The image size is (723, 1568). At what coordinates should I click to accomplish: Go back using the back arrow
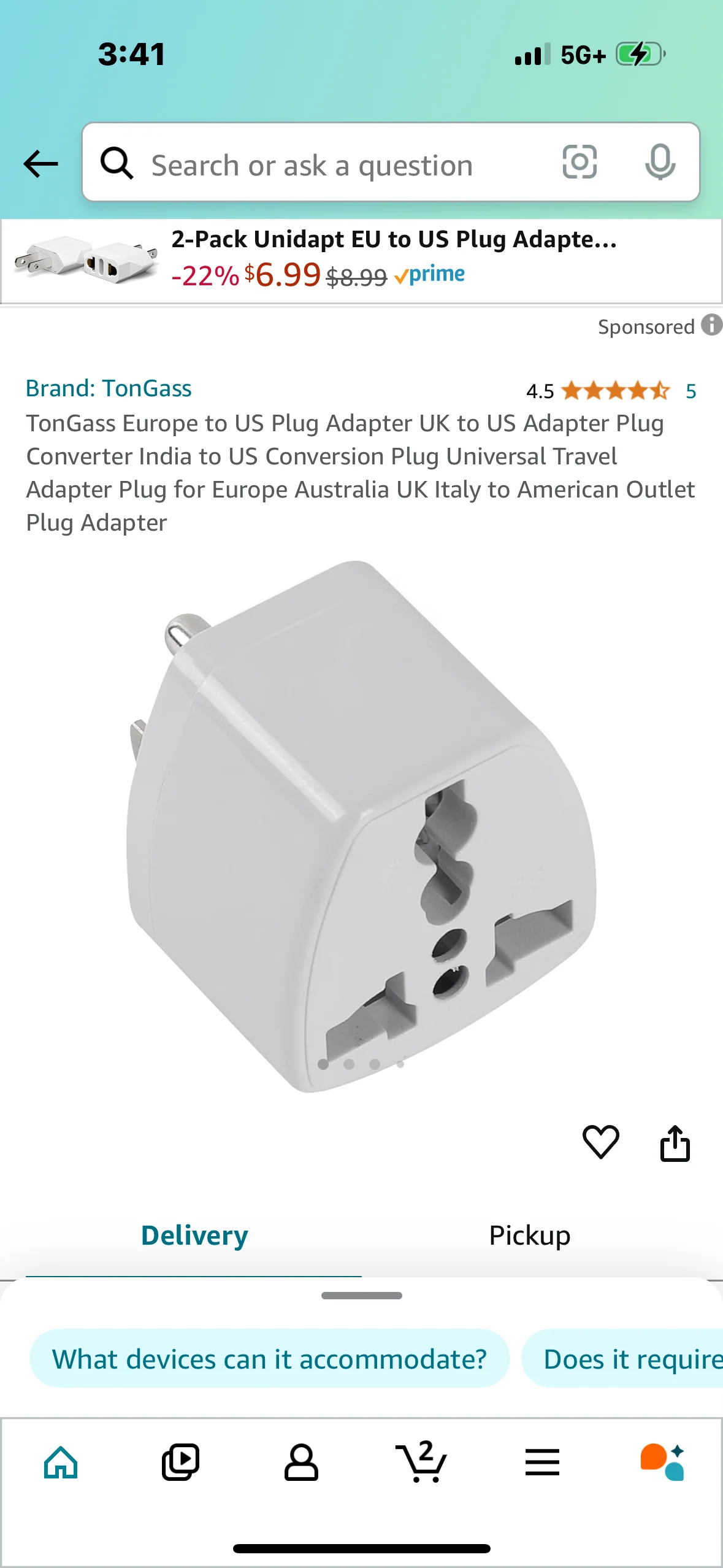(40, 164)
